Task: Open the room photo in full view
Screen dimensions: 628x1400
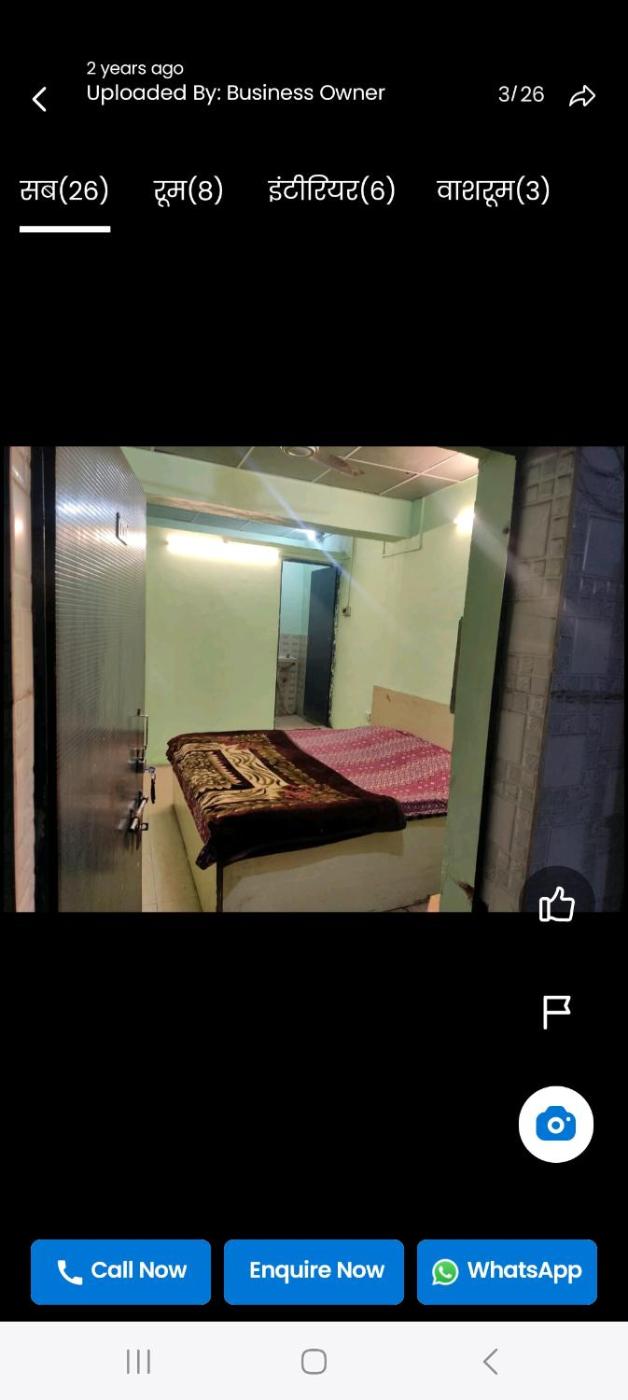Action: tap(300, 678)
